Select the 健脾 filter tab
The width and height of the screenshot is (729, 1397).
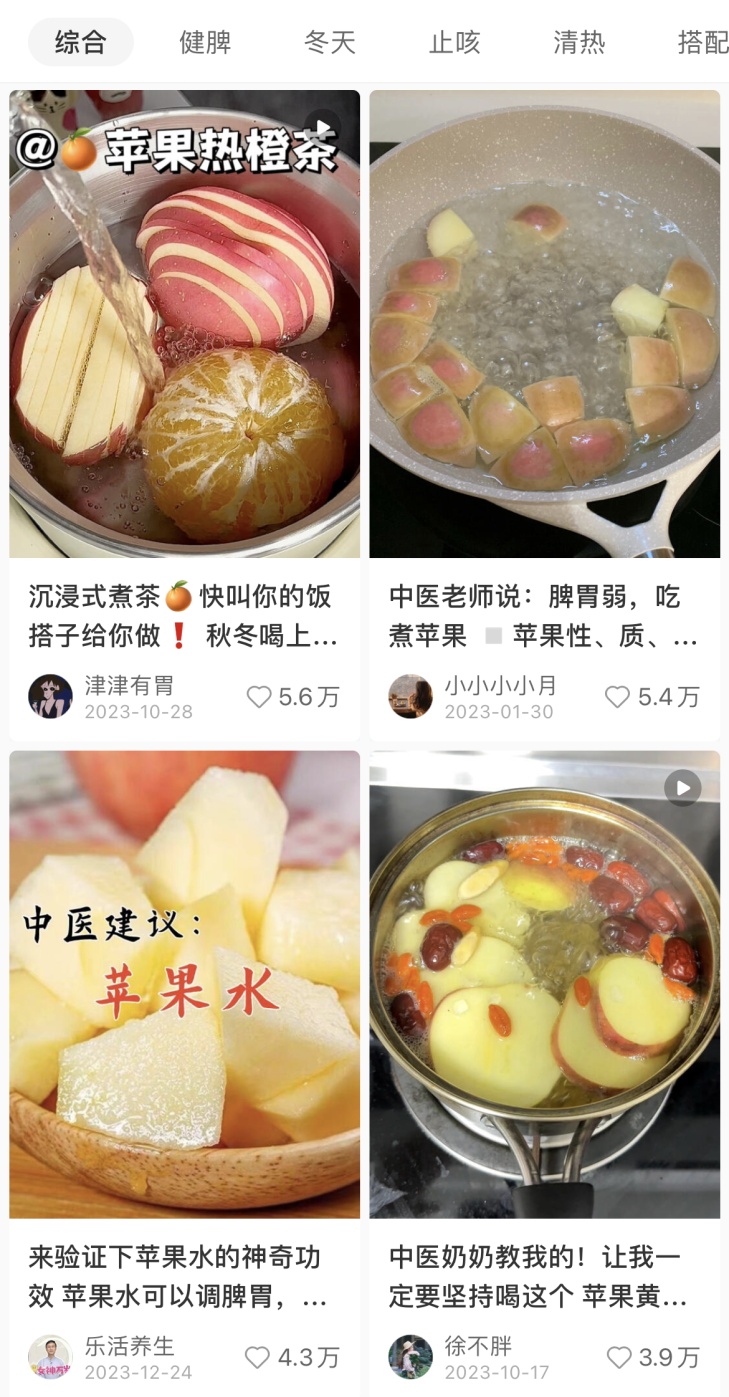[x=205, y=42]
